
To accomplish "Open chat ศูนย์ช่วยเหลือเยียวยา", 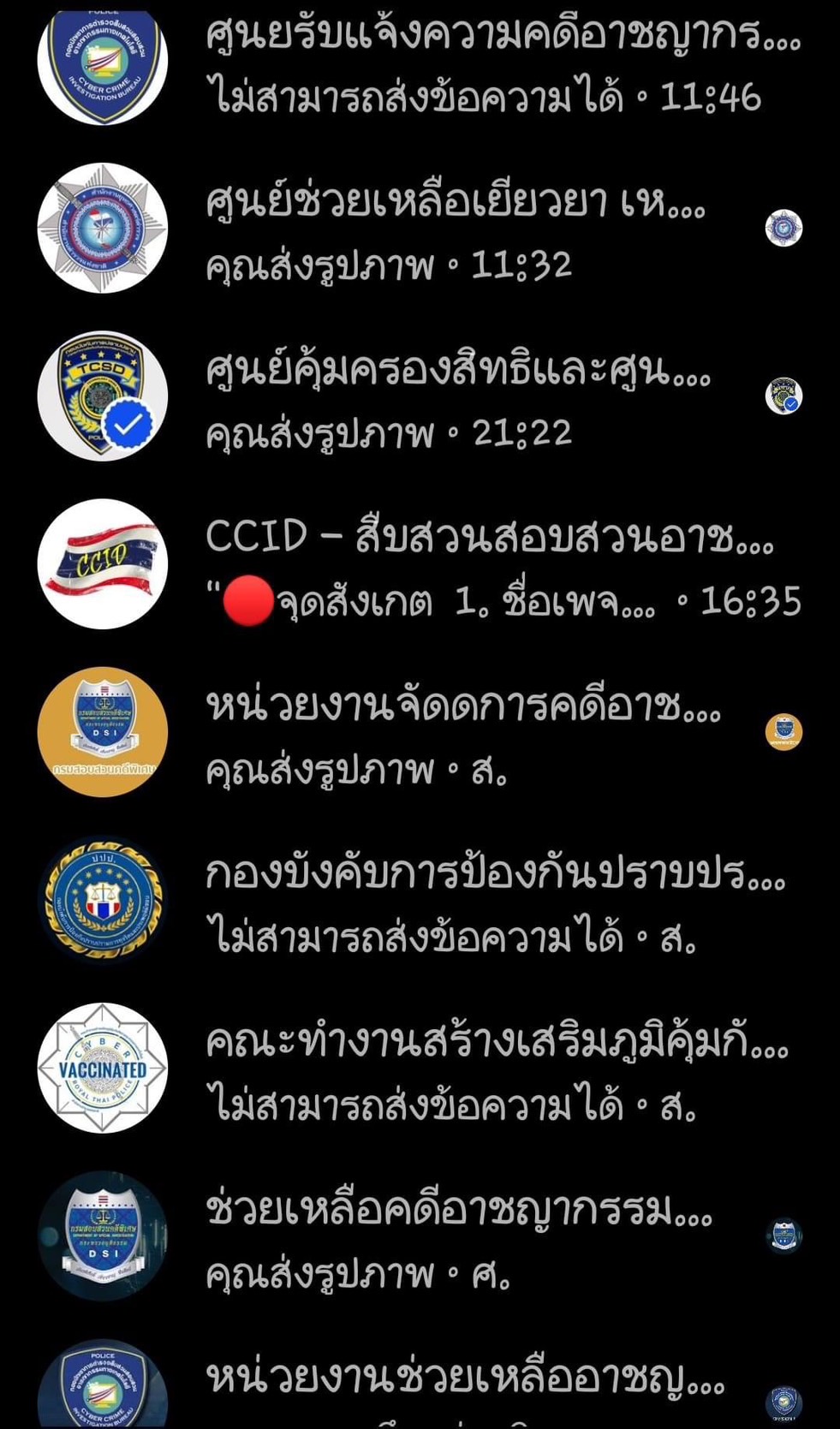I will pos(454,231).
